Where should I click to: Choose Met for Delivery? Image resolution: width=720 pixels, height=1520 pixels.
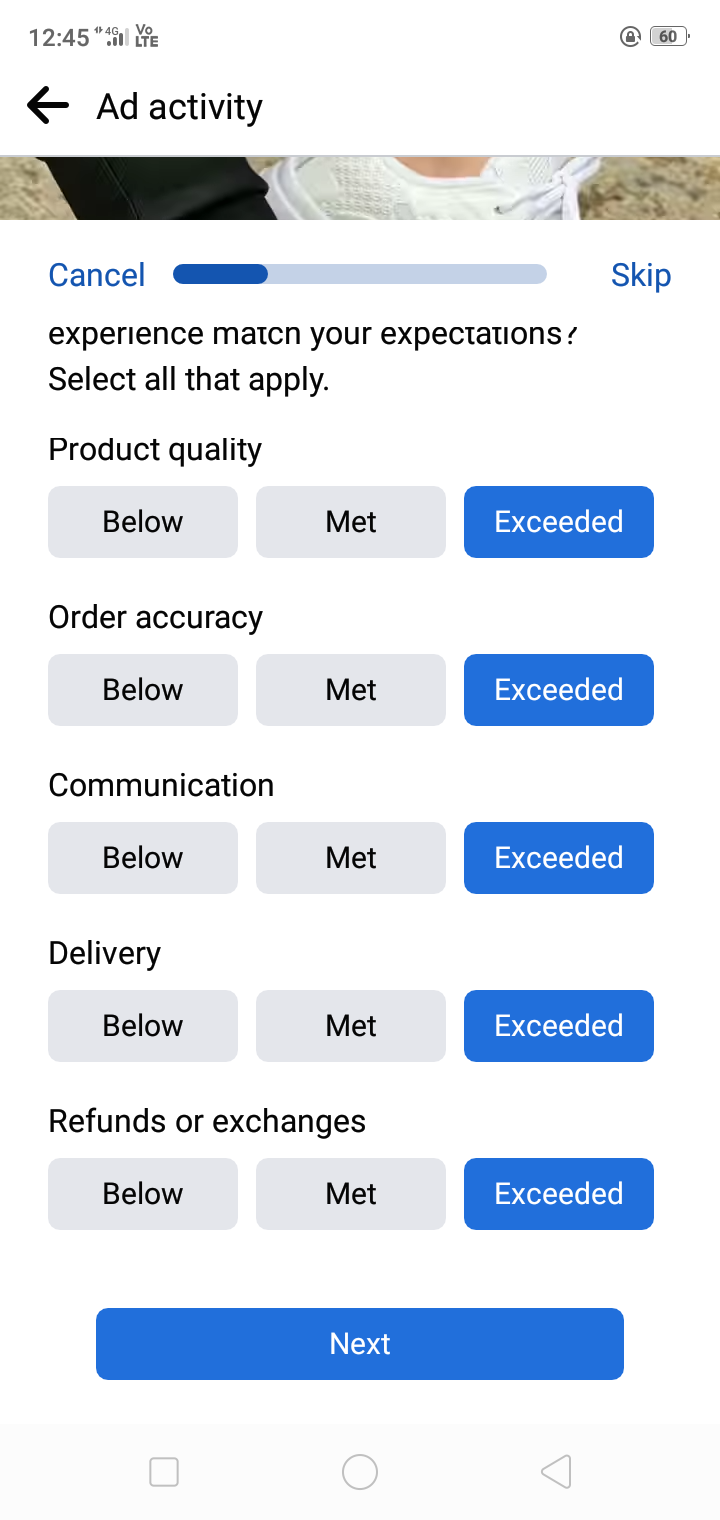point(351,1026)
